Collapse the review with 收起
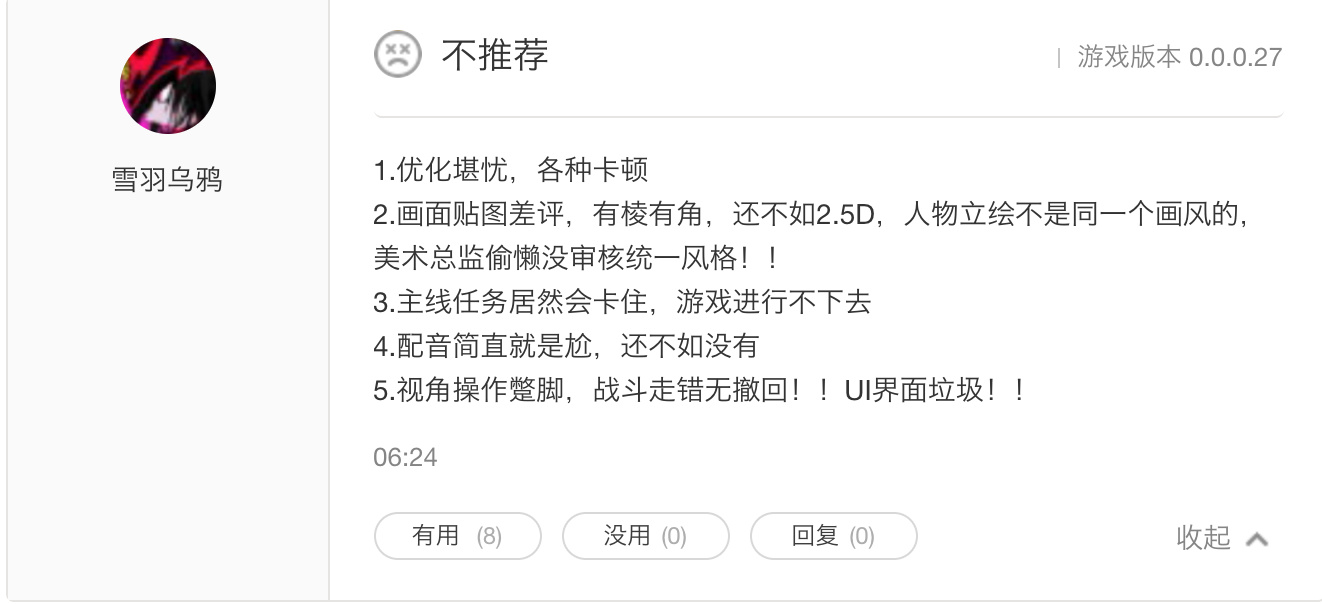This screenshot has width=1322, height=604. pos(1222,538)
